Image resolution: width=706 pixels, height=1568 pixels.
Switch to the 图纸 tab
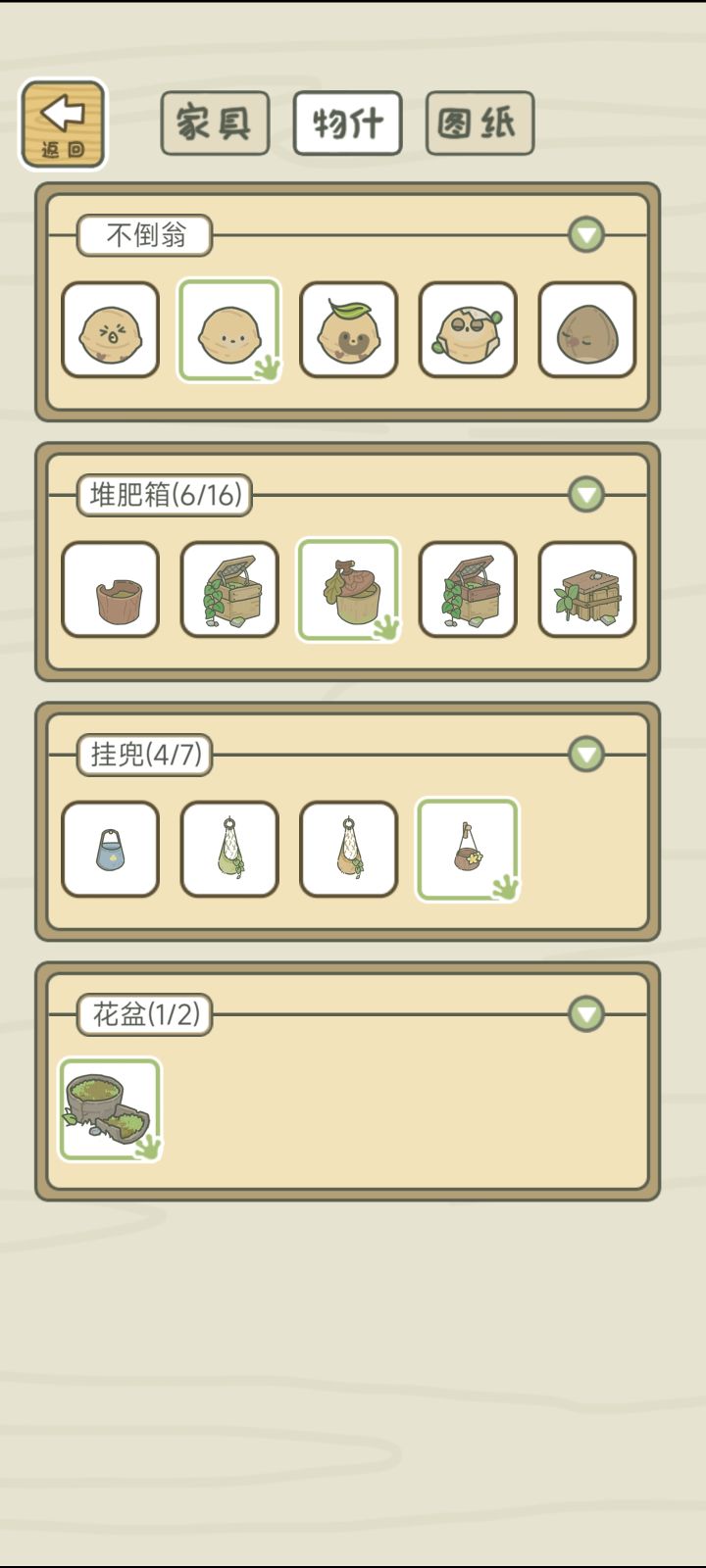pos(479,123)
